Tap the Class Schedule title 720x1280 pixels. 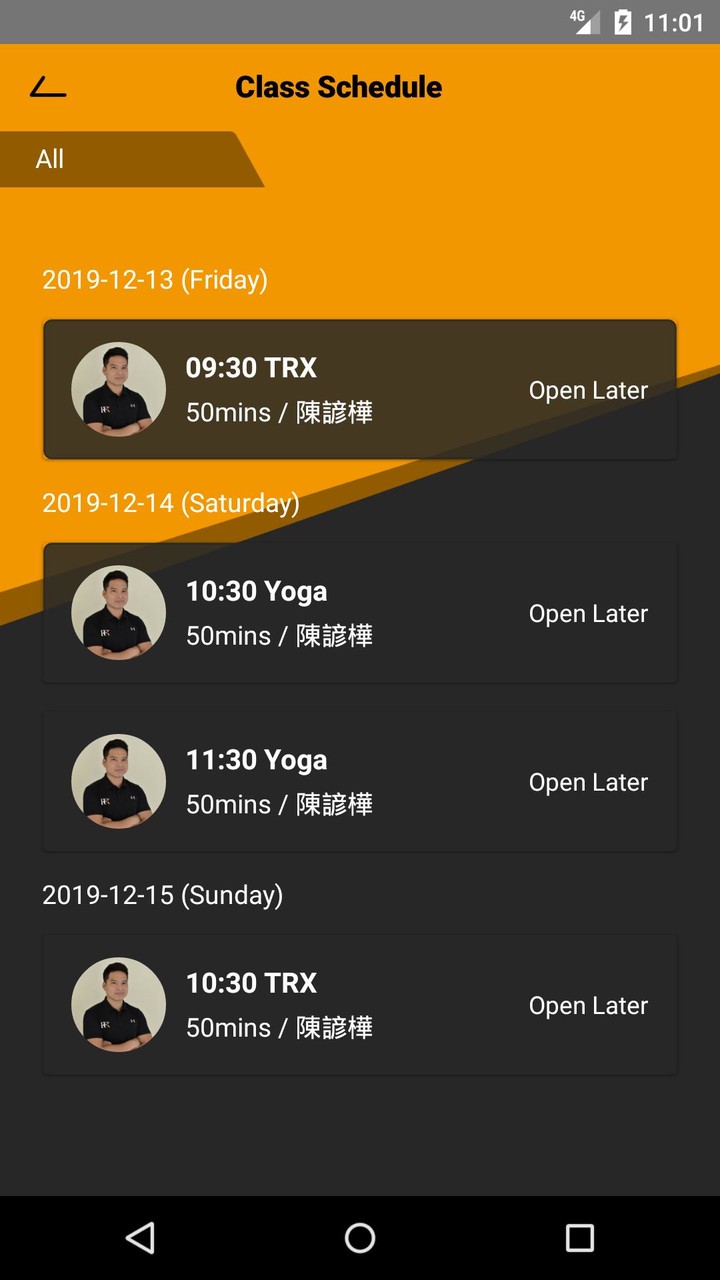pos(338,87)
